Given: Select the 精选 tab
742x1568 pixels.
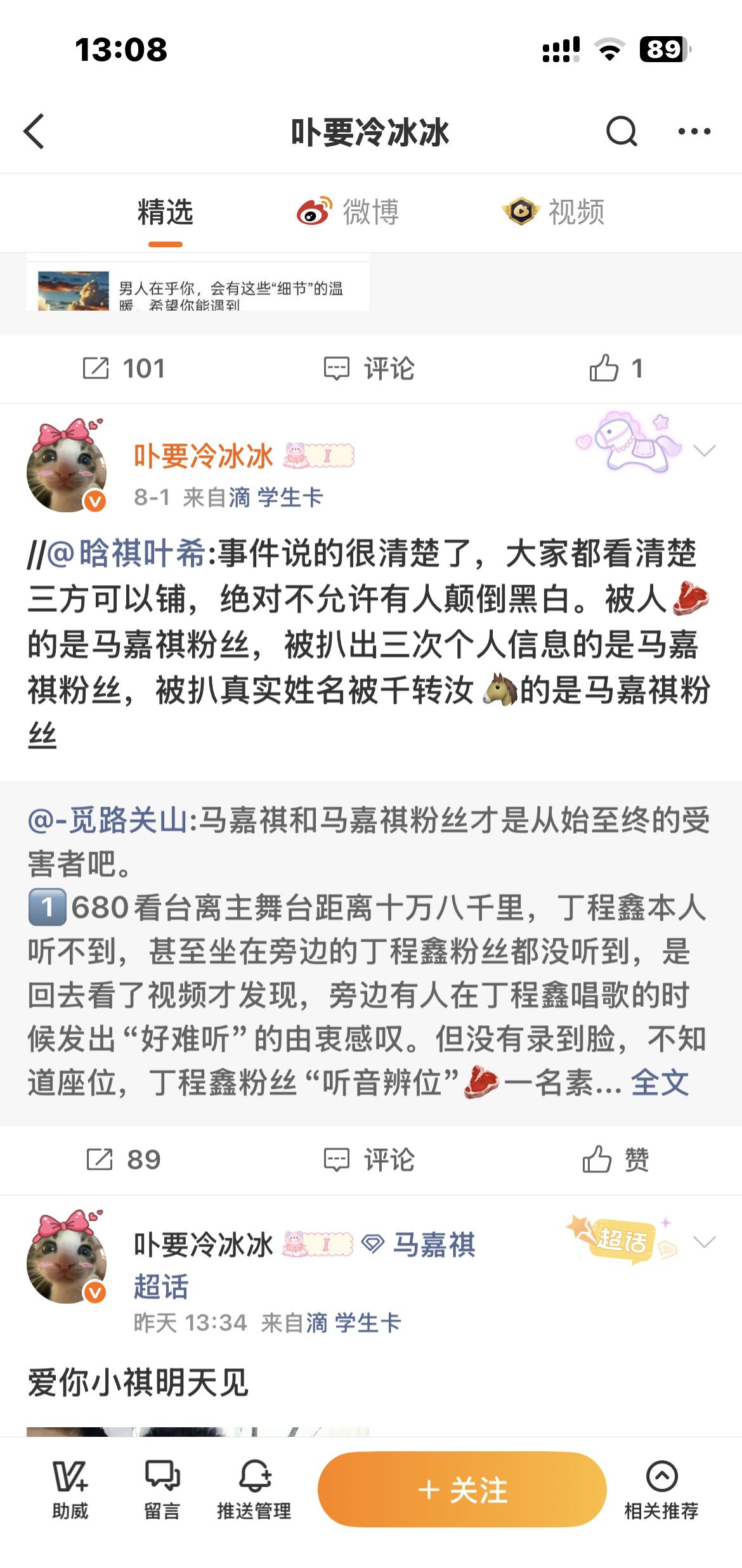Looking at the screenshot, I should [166, 212].
